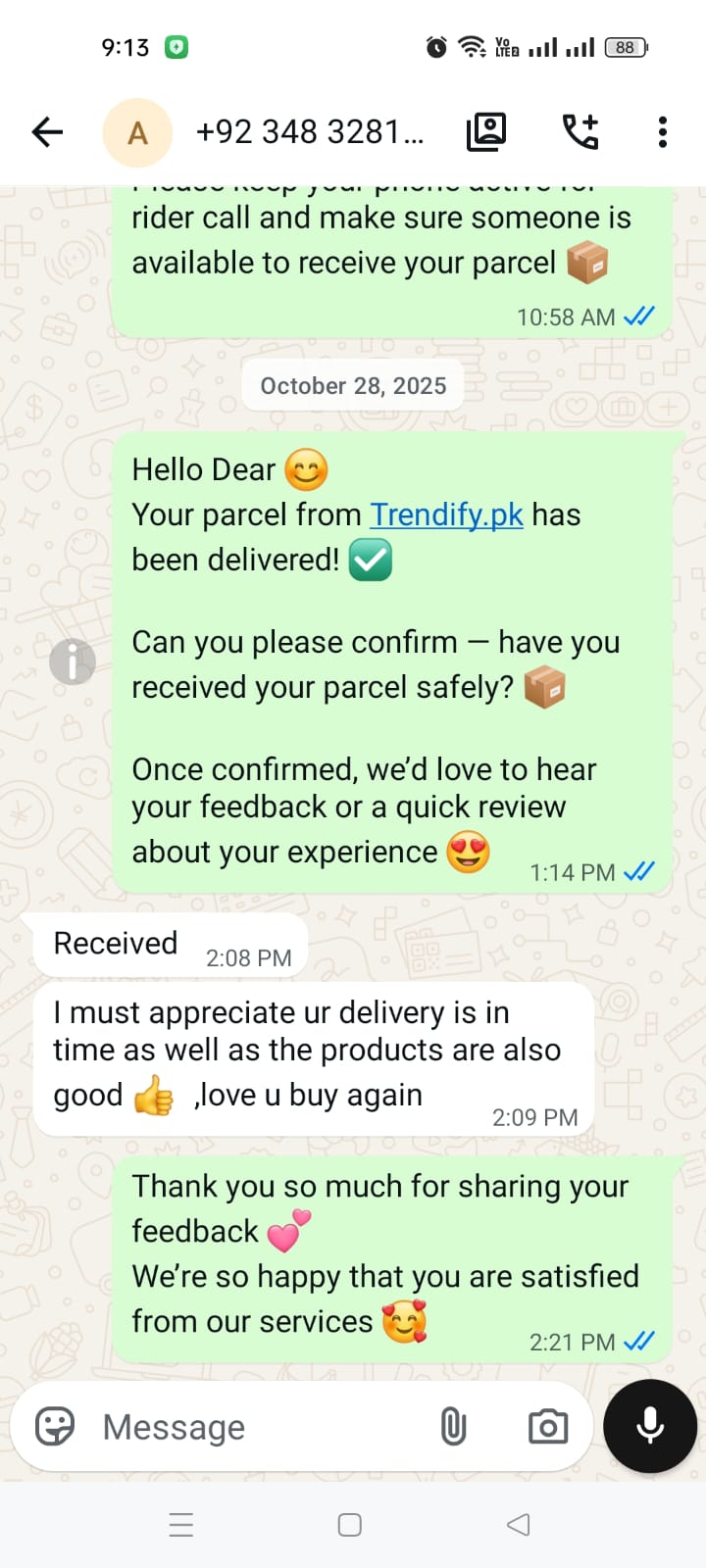Go back to the chat list
Image resolution: width=706 pixels, height=1568 pixels.
[47, 131]
